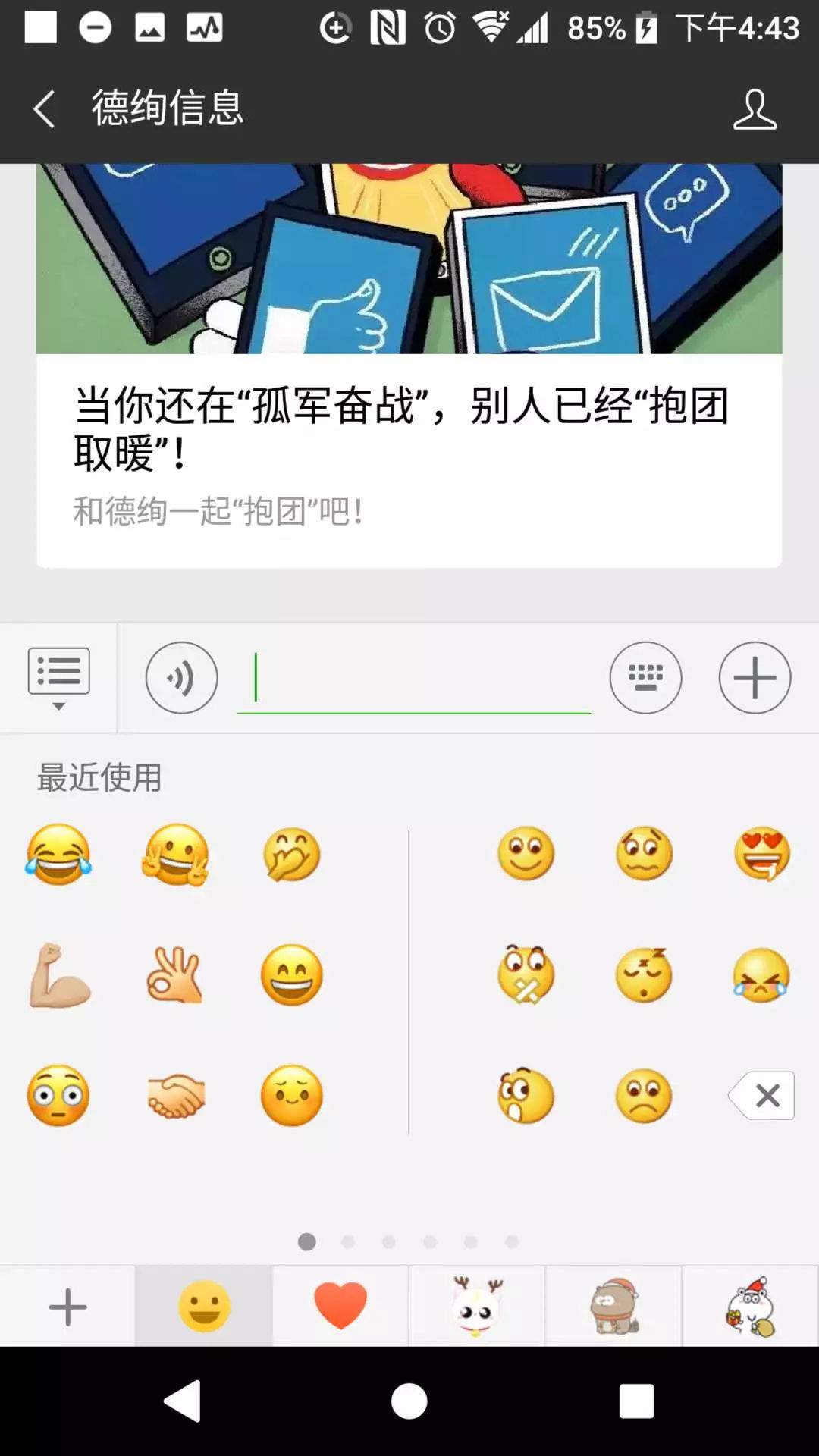This screenshot has width=819, height=1456.
Task: Go back using the top-left arrow
Action: [43, 110]
